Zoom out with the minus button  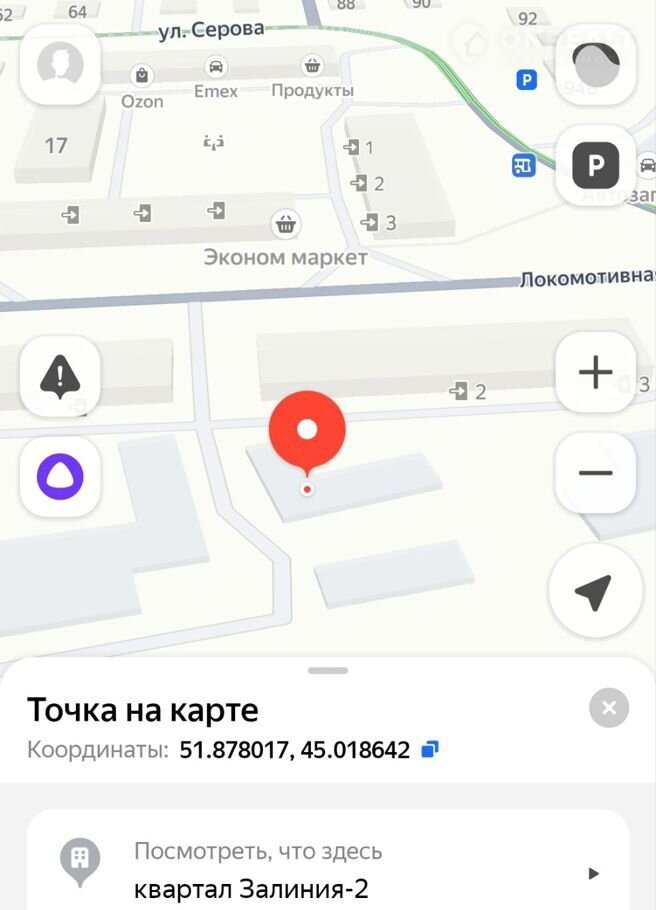[595, 472]
